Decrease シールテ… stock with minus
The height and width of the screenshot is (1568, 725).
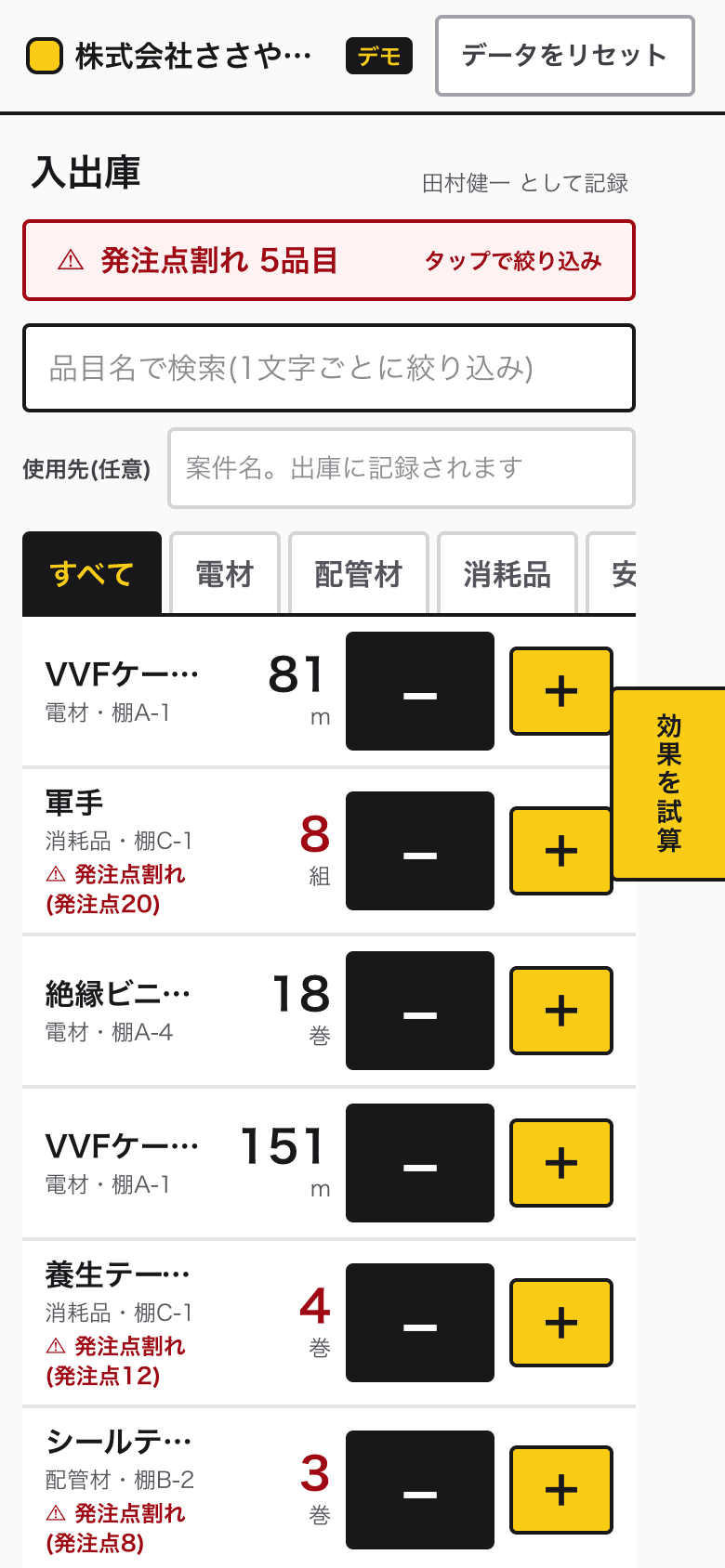[420, 1490]
